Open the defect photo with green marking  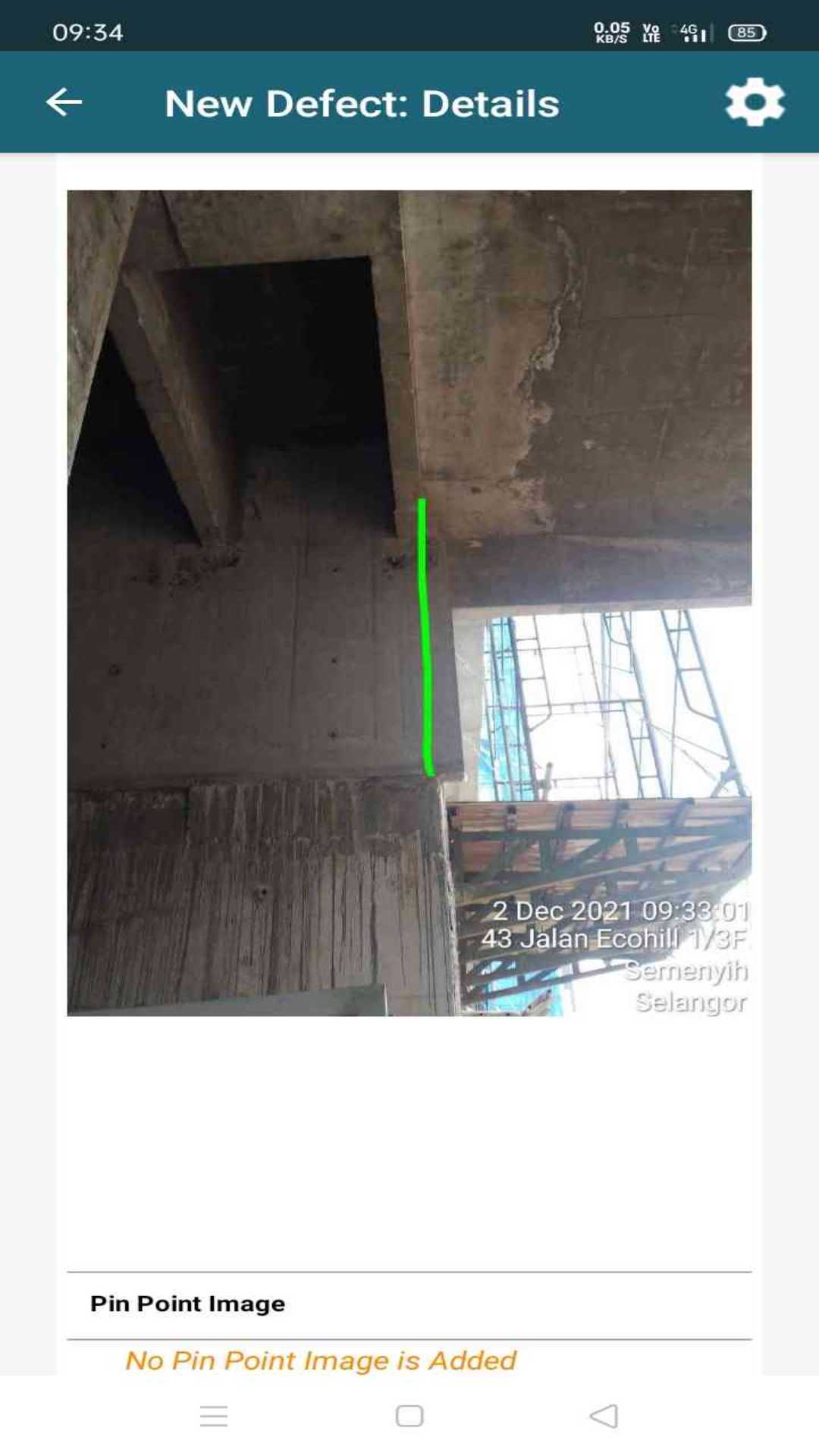tap(409, 603)
